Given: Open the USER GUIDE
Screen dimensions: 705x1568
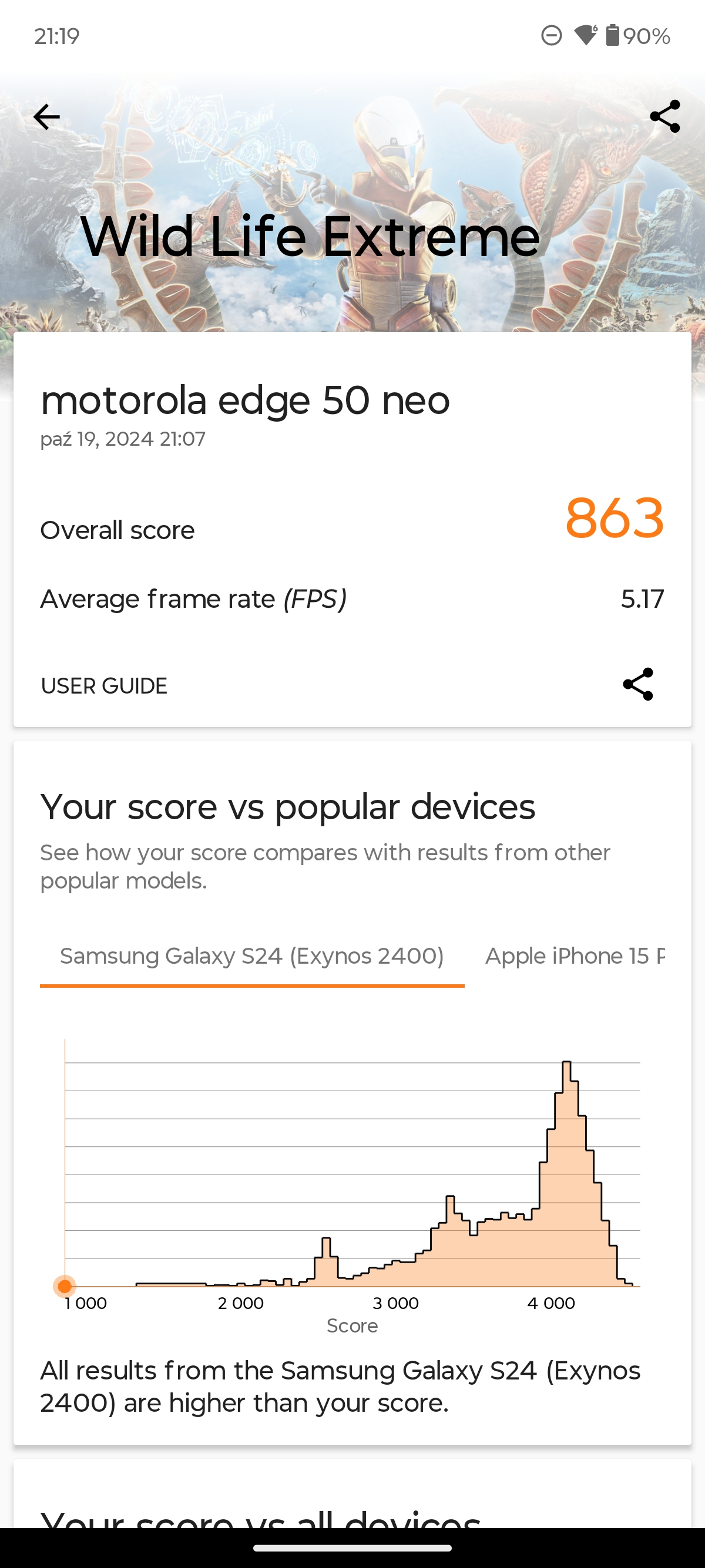Looking at the screenshot, I should [104, 686].
